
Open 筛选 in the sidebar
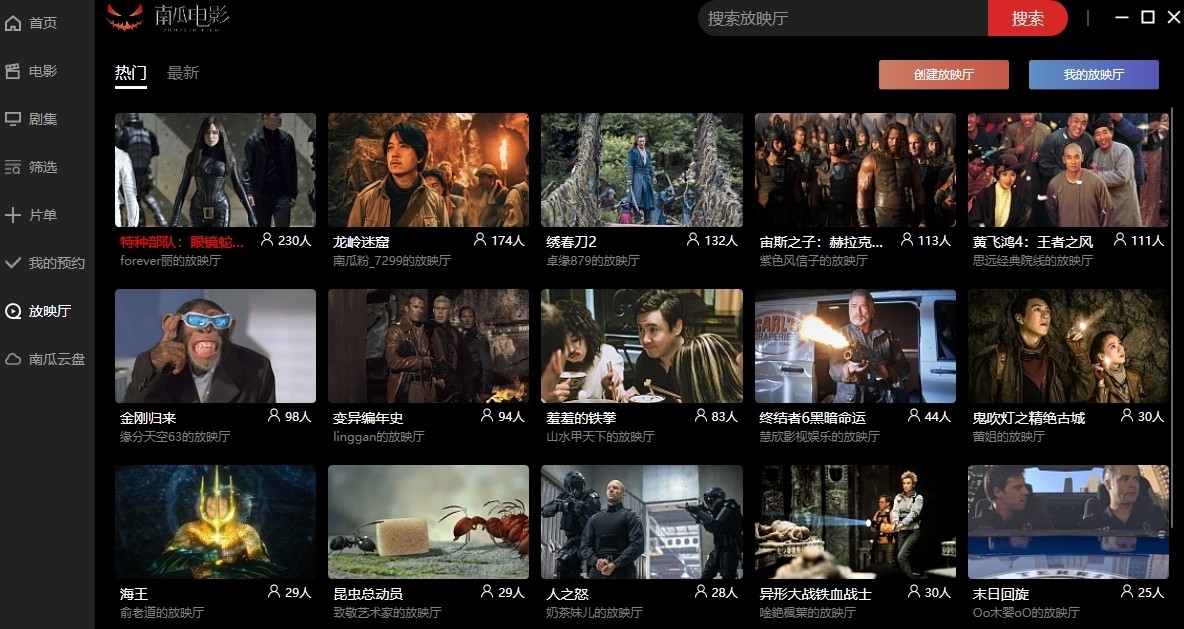pos(43,167)
